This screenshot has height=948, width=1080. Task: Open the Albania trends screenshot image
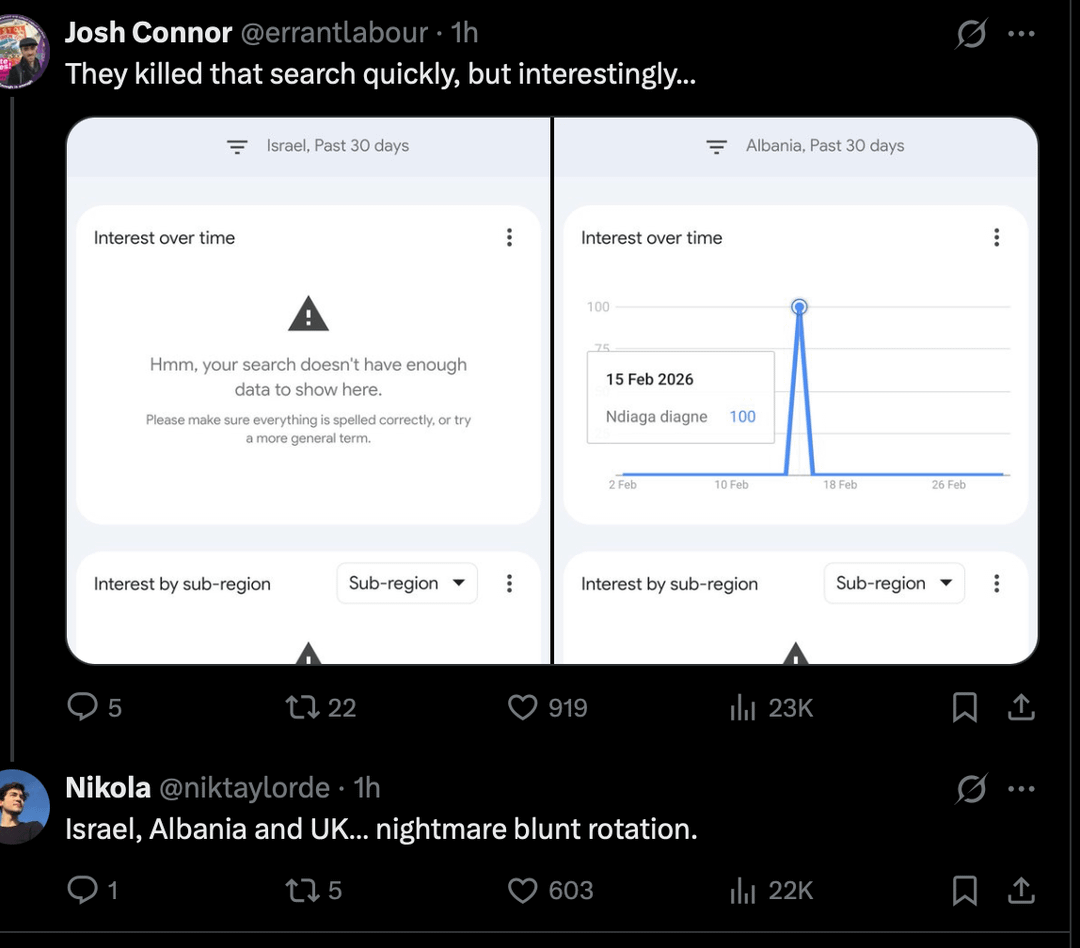[796, 390]
